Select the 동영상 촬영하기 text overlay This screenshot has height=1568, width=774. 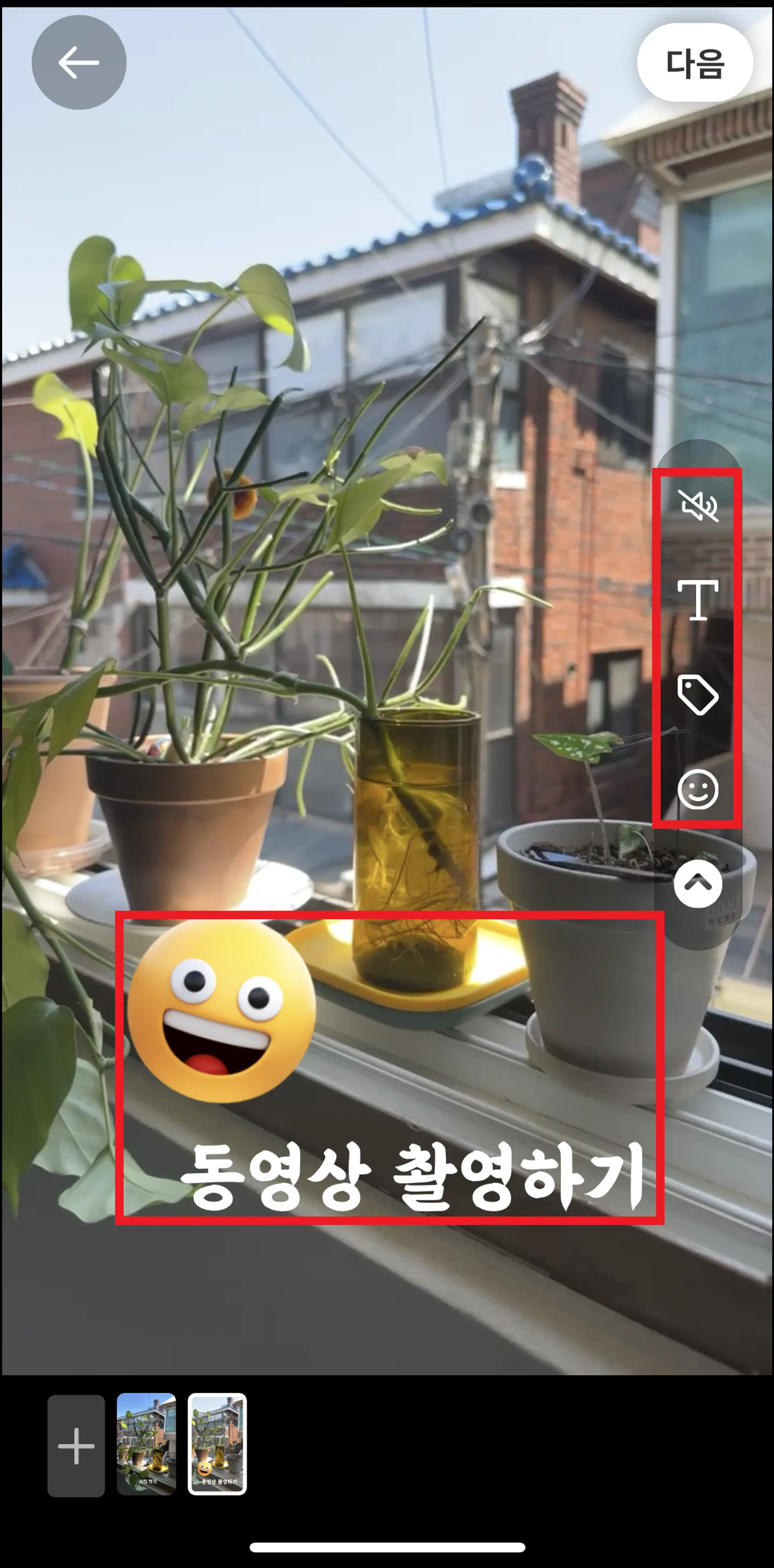click(x=412, y=1175)
